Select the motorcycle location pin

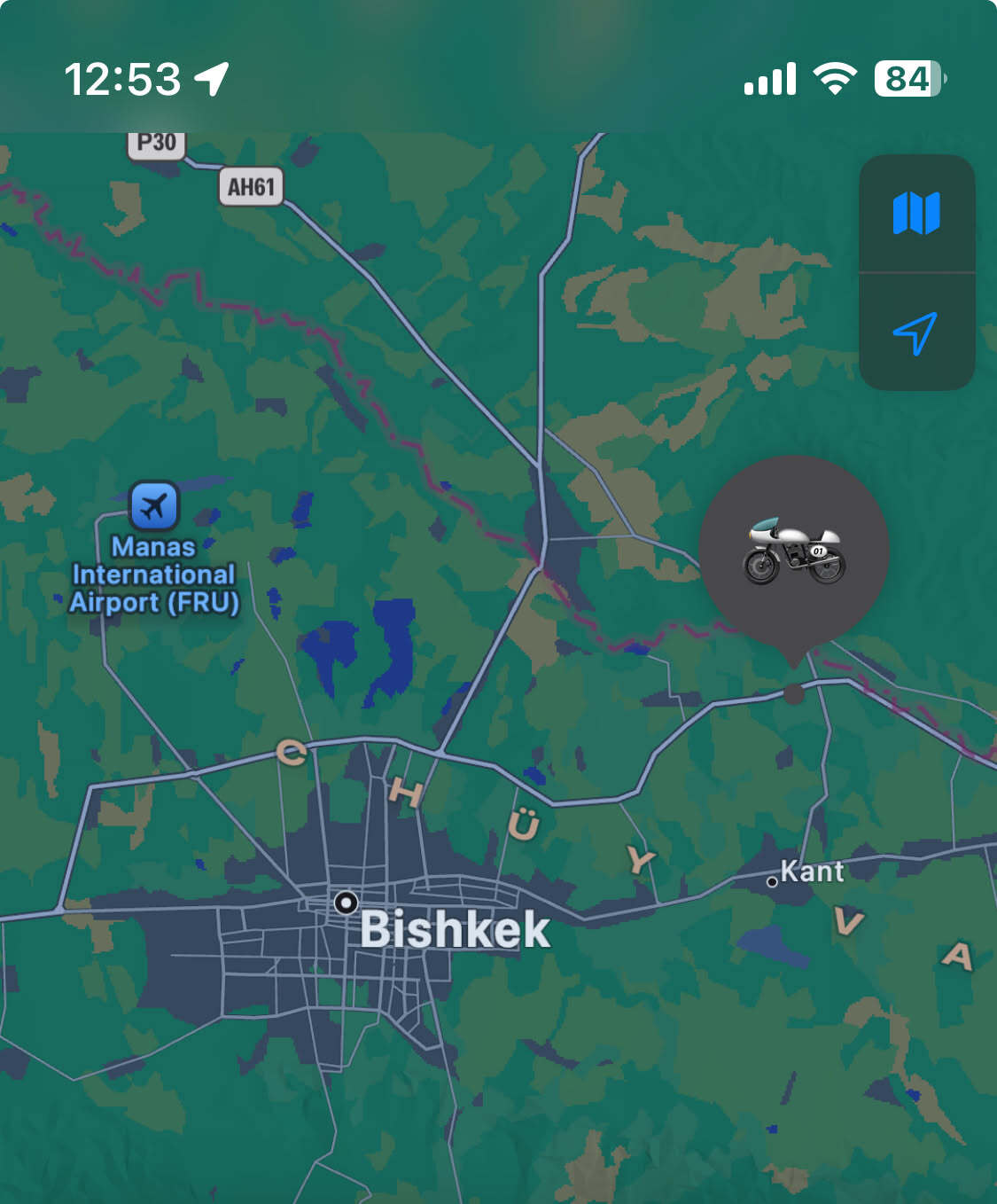(x=793, y=551)
